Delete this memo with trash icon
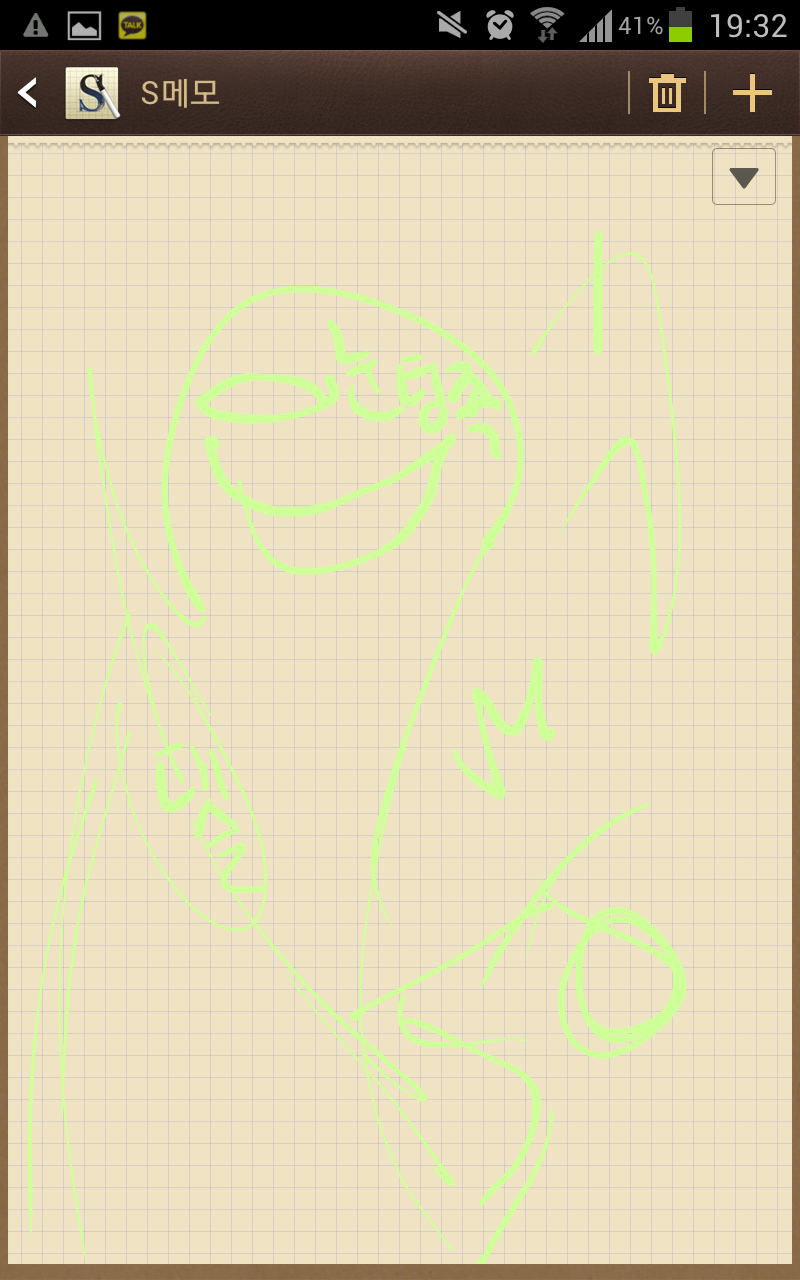The image size is (800, 1280). 666,93
